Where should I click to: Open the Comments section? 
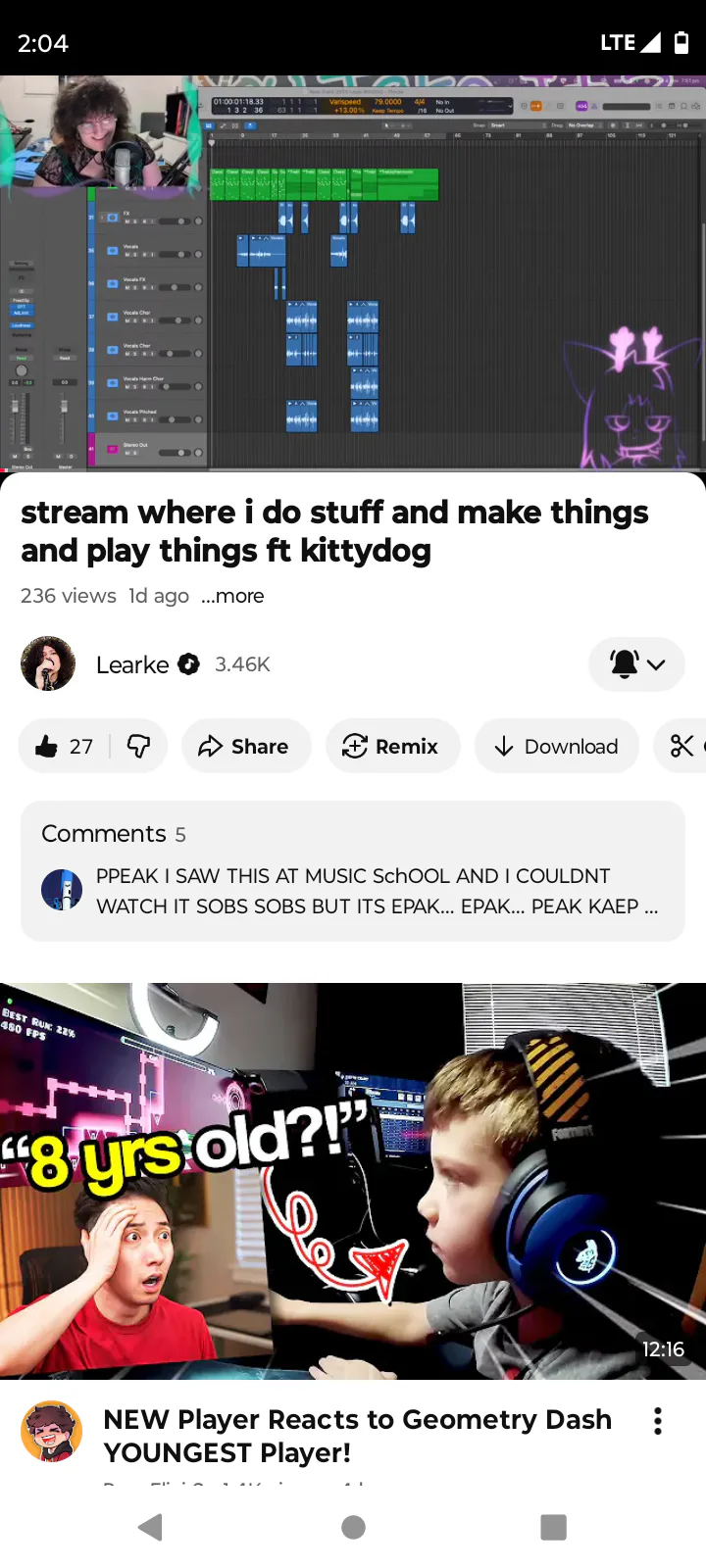coord(352,871)
